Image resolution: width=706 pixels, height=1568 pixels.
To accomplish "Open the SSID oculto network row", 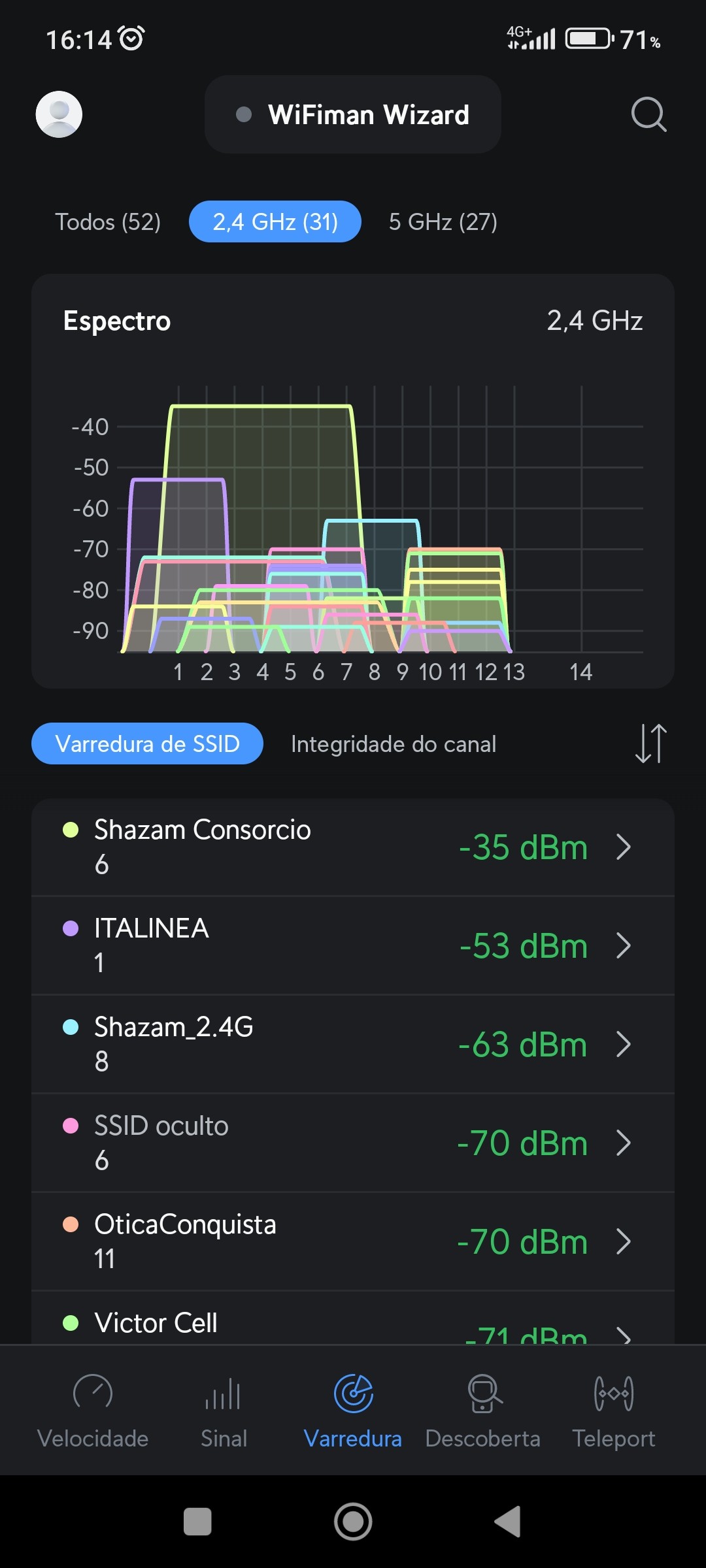I will click(353, 1143).
